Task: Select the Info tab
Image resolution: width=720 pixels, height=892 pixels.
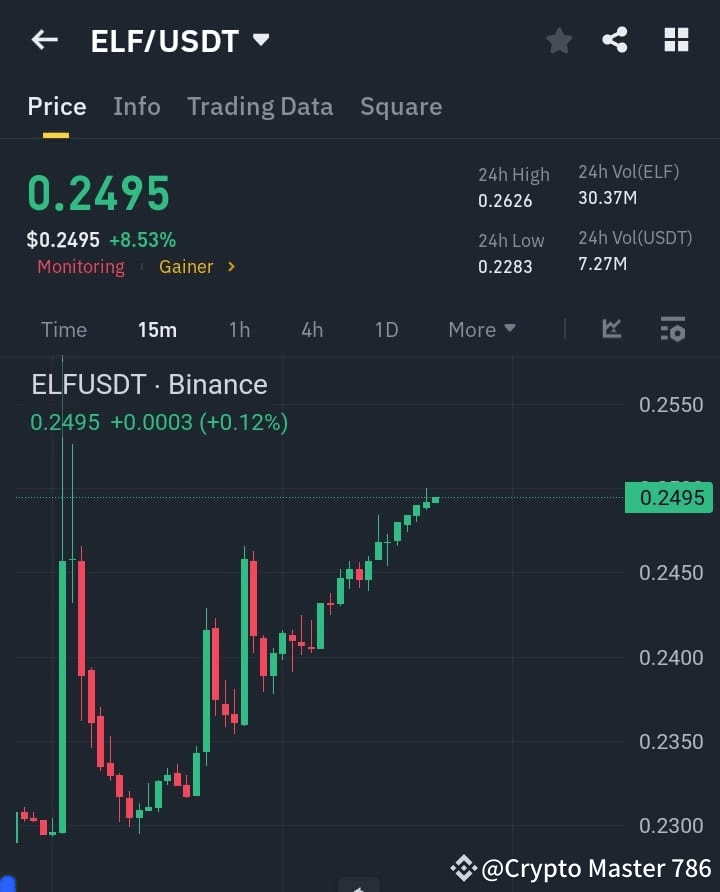Action: click(136, 107)
